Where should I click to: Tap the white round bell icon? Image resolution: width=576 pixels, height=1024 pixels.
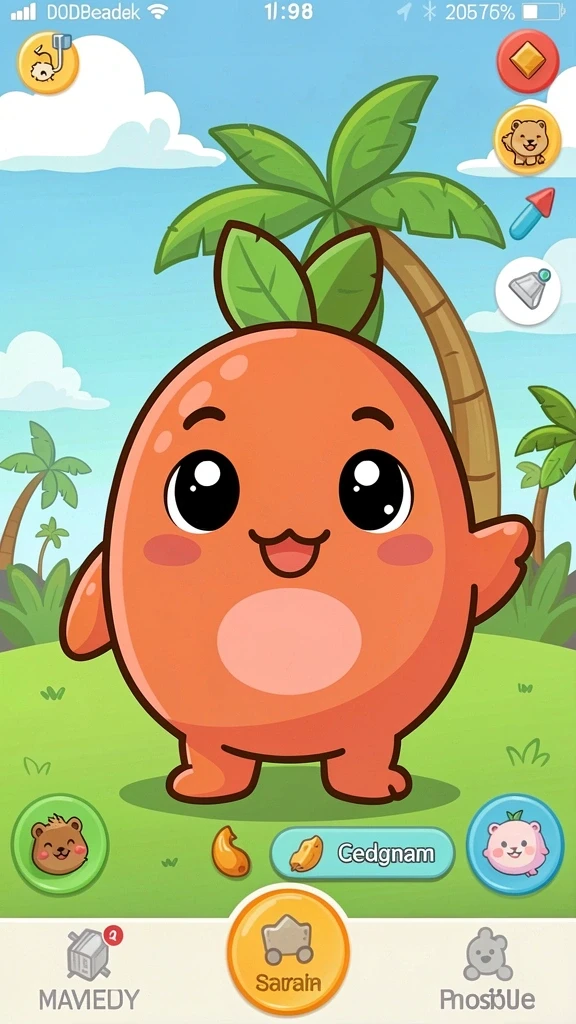528,291
